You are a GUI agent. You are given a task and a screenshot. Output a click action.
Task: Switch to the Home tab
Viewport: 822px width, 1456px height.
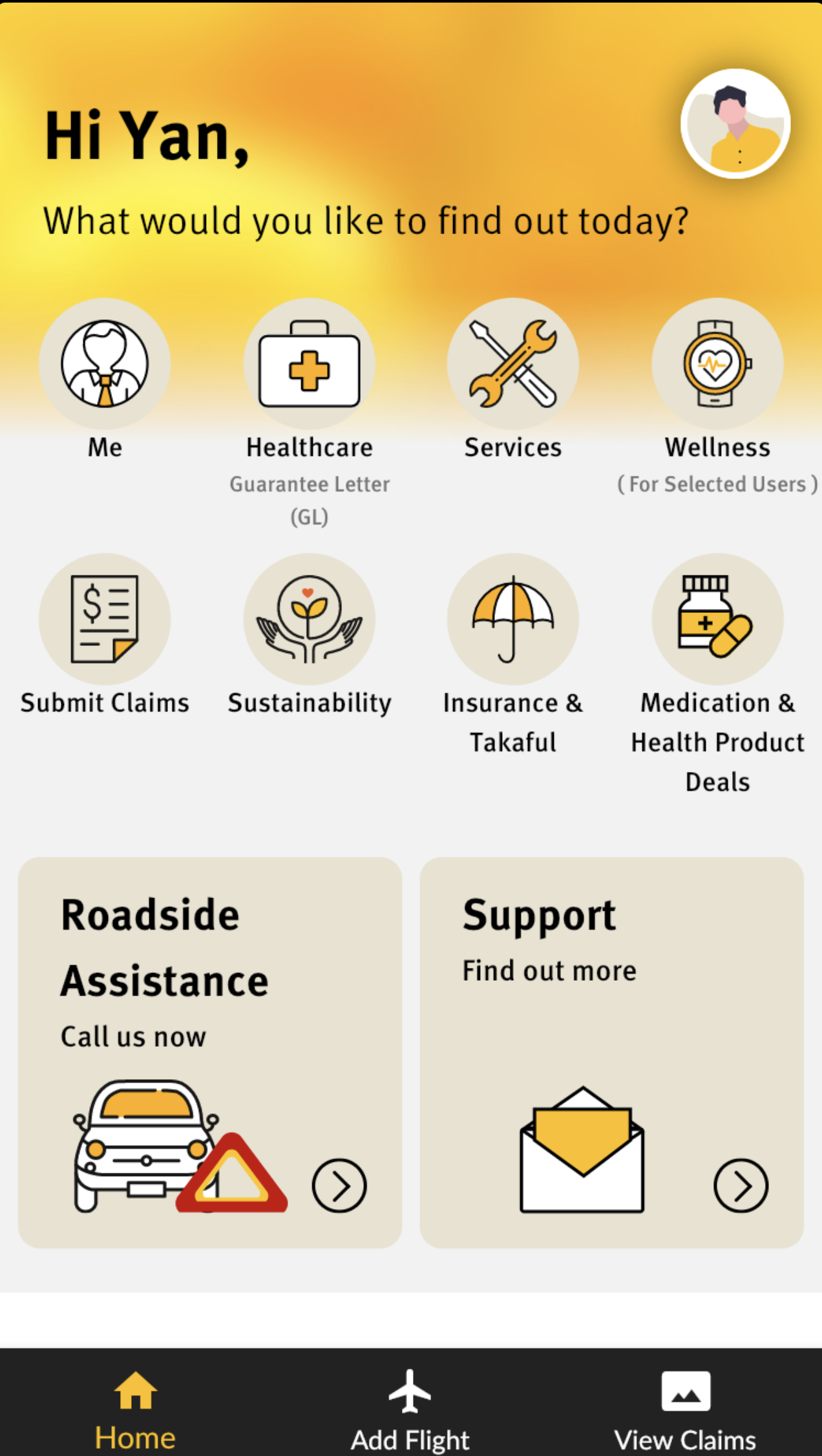(136, 1411)
